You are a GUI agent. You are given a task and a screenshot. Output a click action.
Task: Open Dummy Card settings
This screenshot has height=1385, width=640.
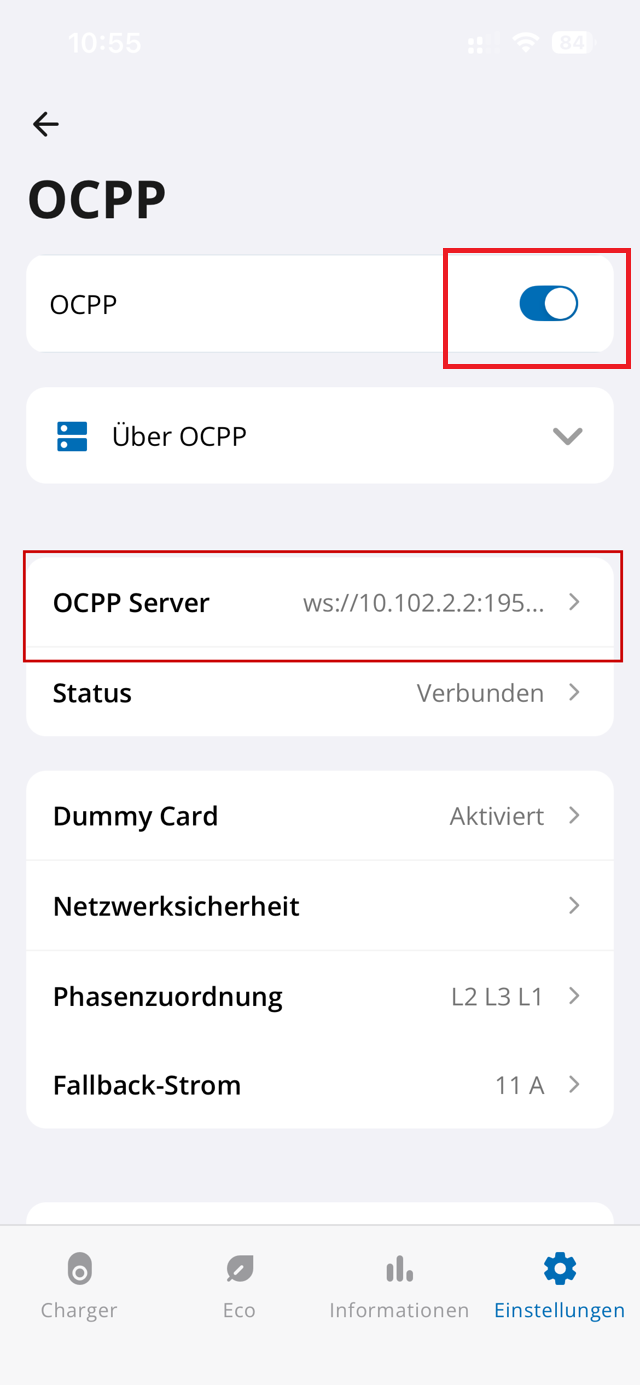pos(320,816)
